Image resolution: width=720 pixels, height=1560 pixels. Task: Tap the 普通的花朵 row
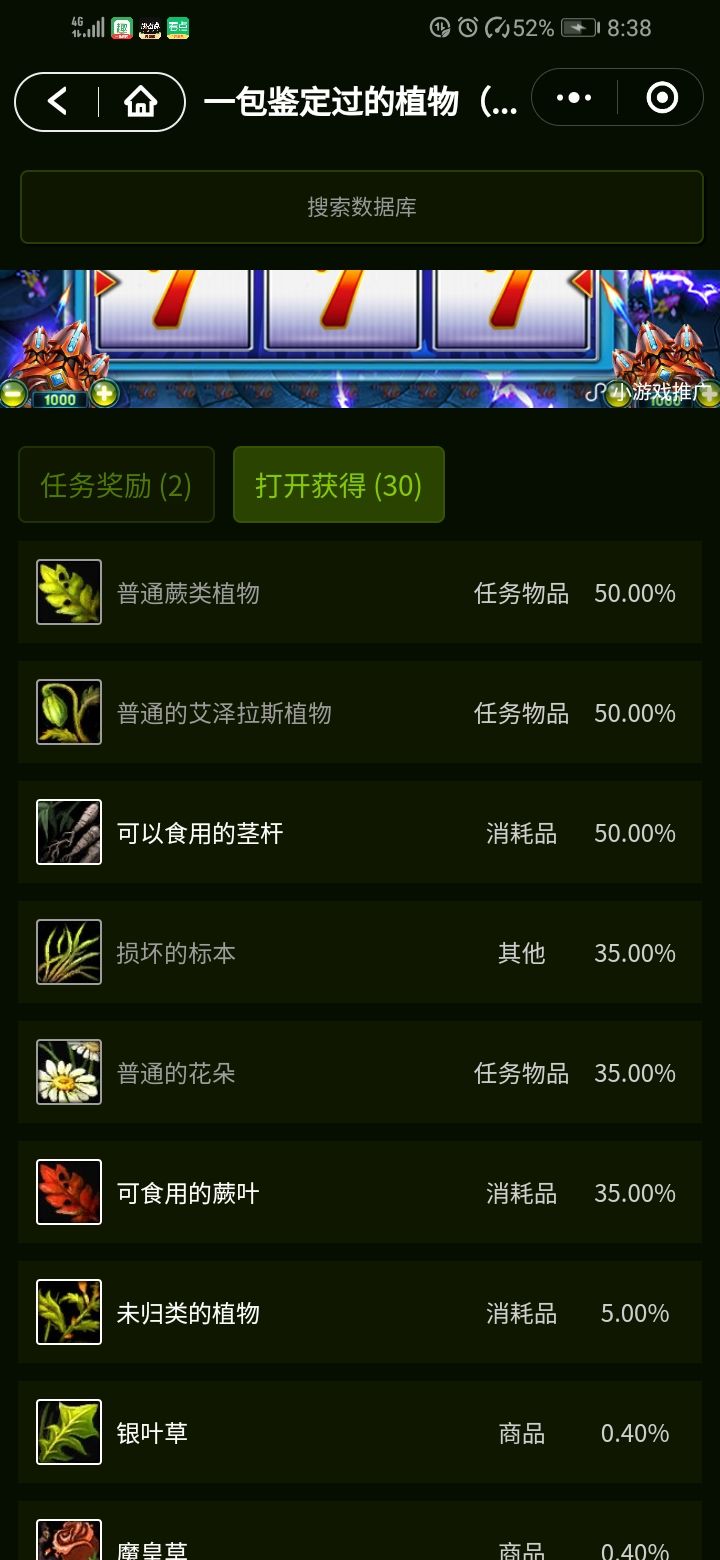360,1073
